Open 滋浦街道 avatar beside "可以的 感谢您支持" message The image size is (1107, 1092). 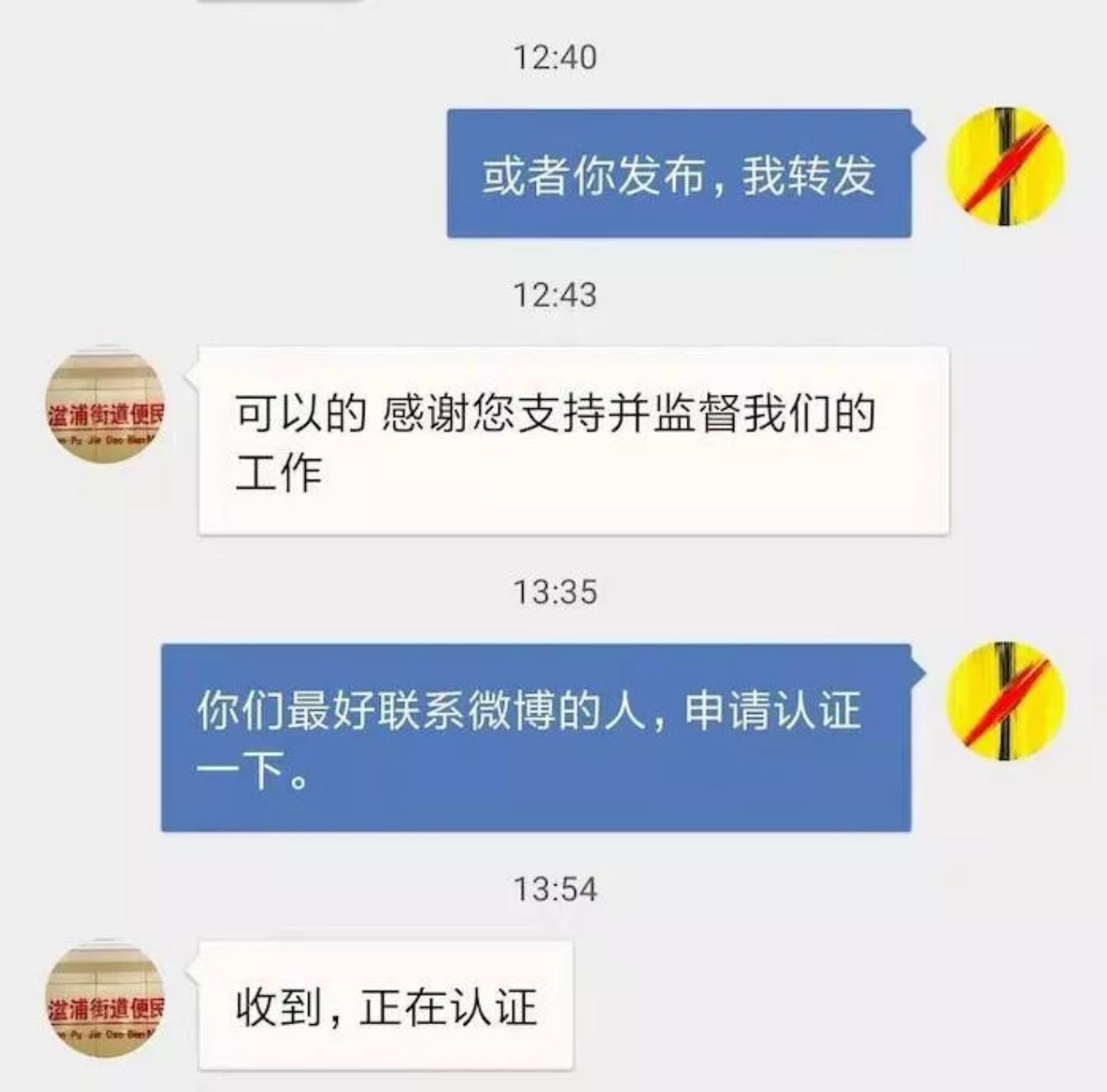tap(106, 407)
